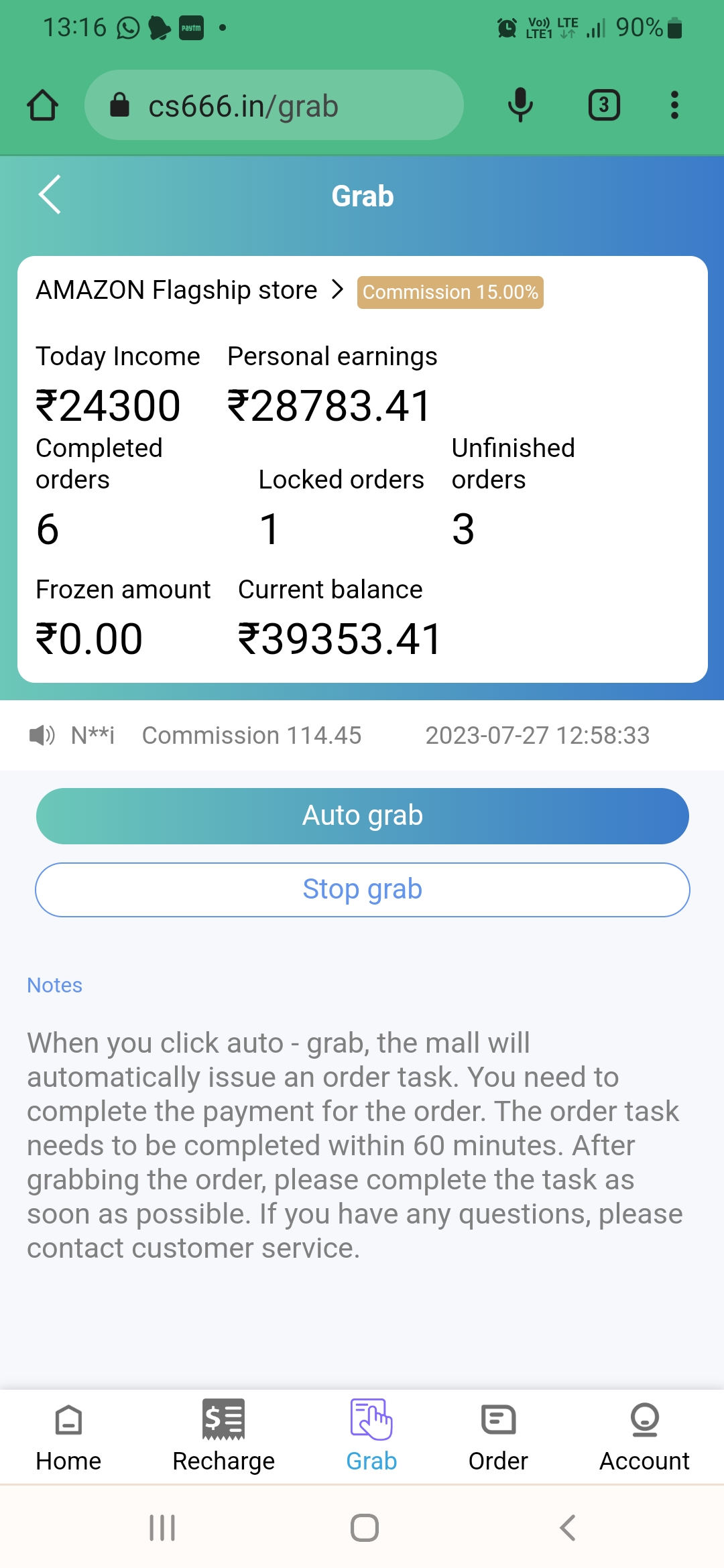Open the browser home page icon
724x1568 pixels.
(42, 105)
